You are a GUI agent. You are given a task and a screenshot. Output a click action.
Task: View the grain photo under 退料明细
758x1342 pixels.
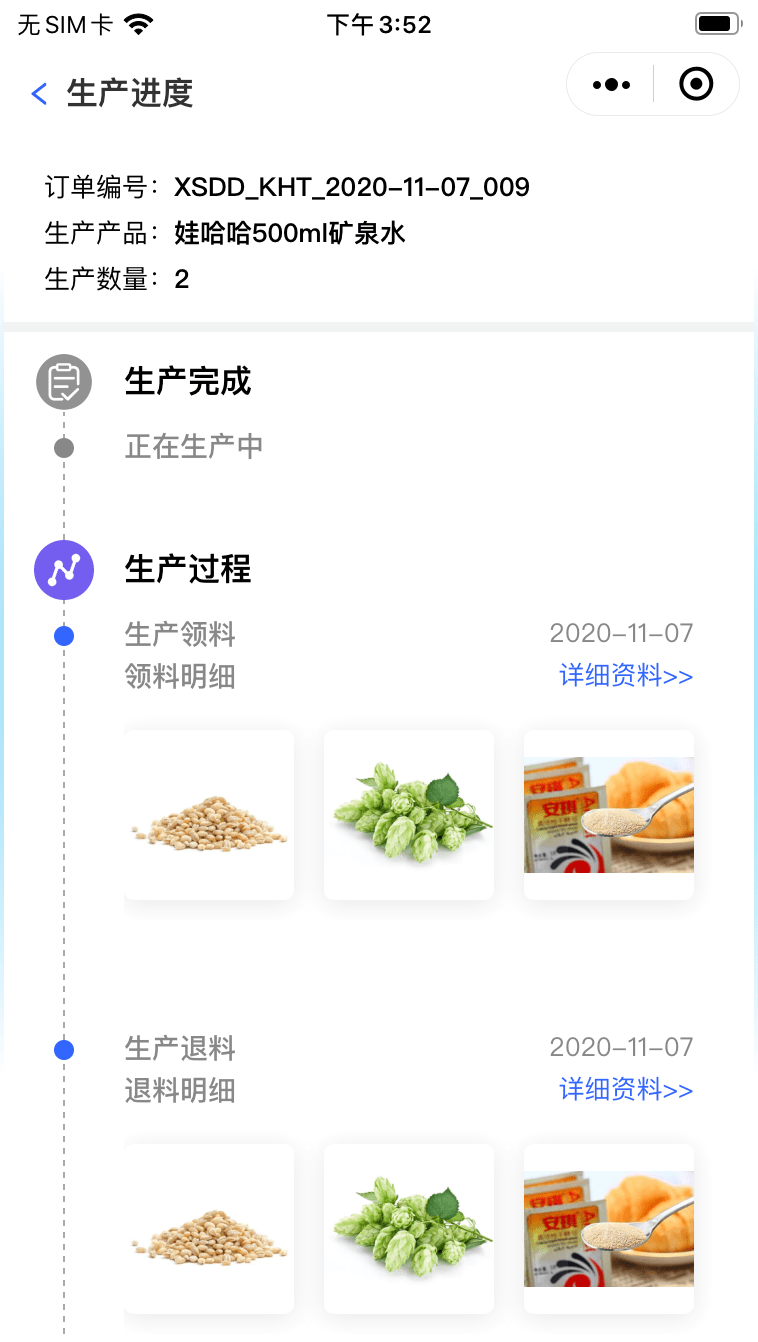click(209, 1228)
